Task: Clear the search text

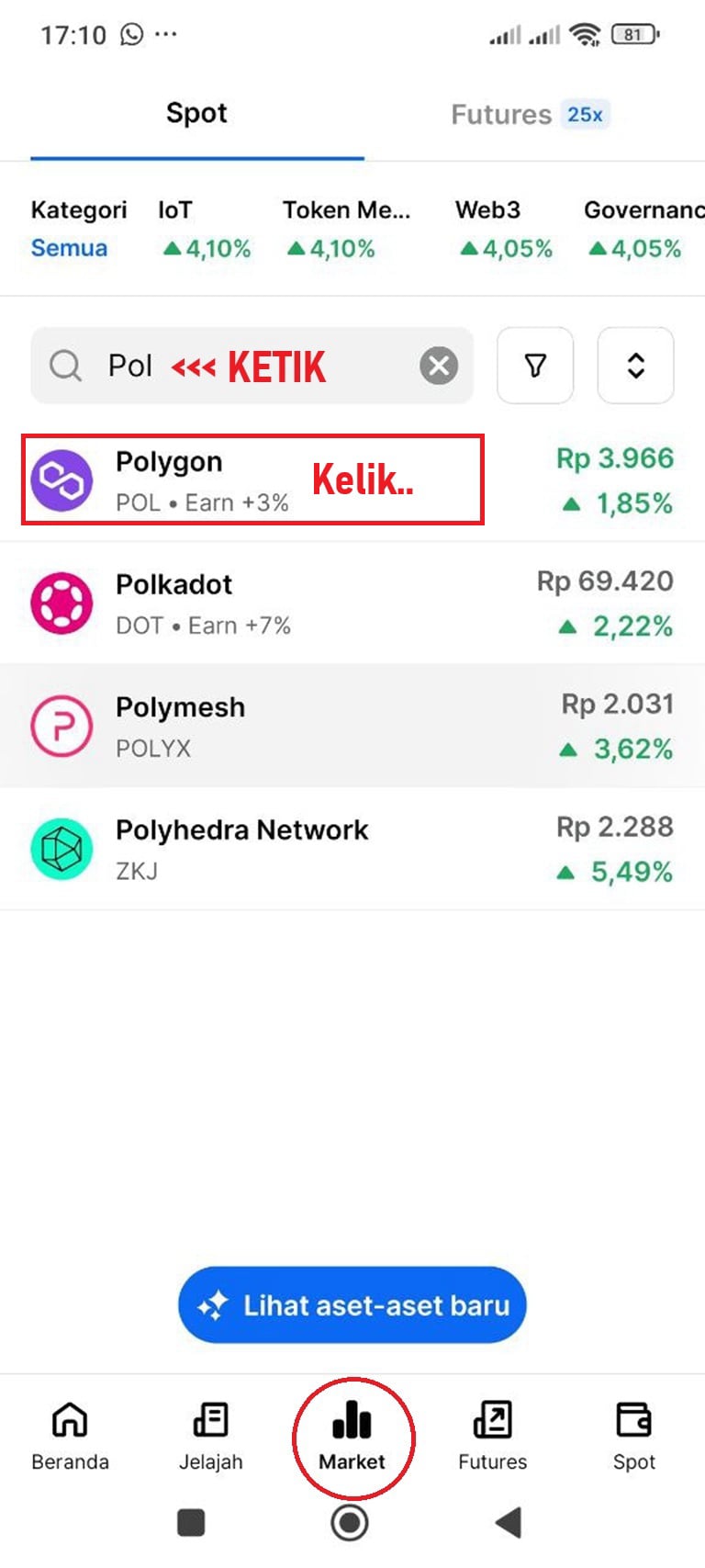Action: (439, 366)
